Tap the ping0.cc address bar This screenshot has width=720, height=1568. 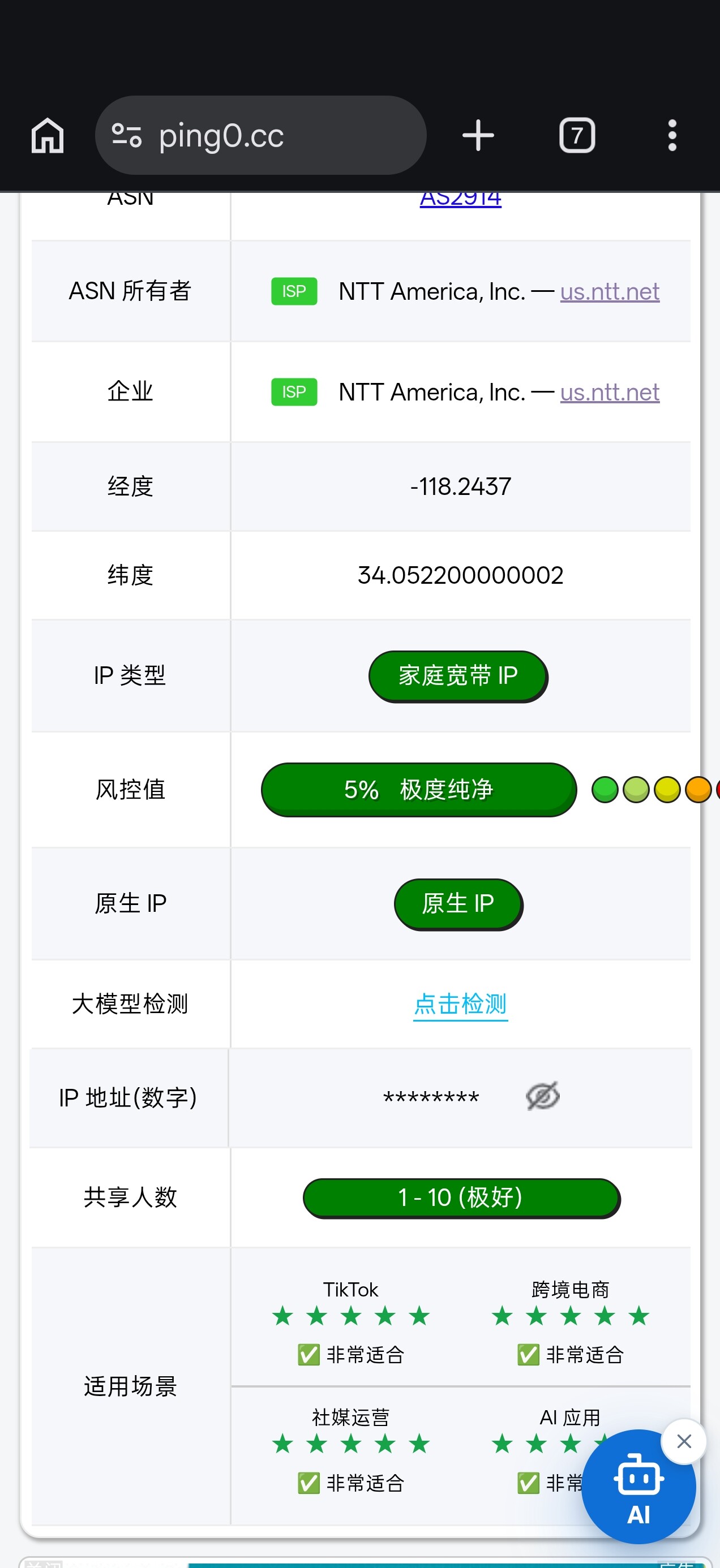(x=261, y=135)
